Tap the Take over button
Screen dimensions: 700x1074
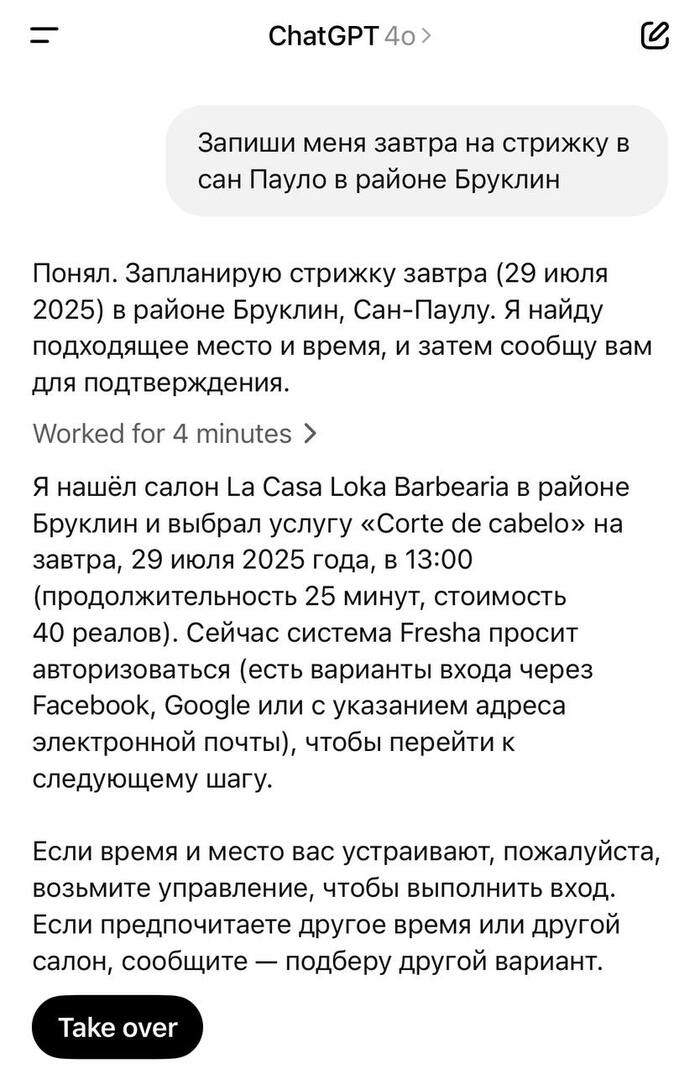click(118, 1027)
